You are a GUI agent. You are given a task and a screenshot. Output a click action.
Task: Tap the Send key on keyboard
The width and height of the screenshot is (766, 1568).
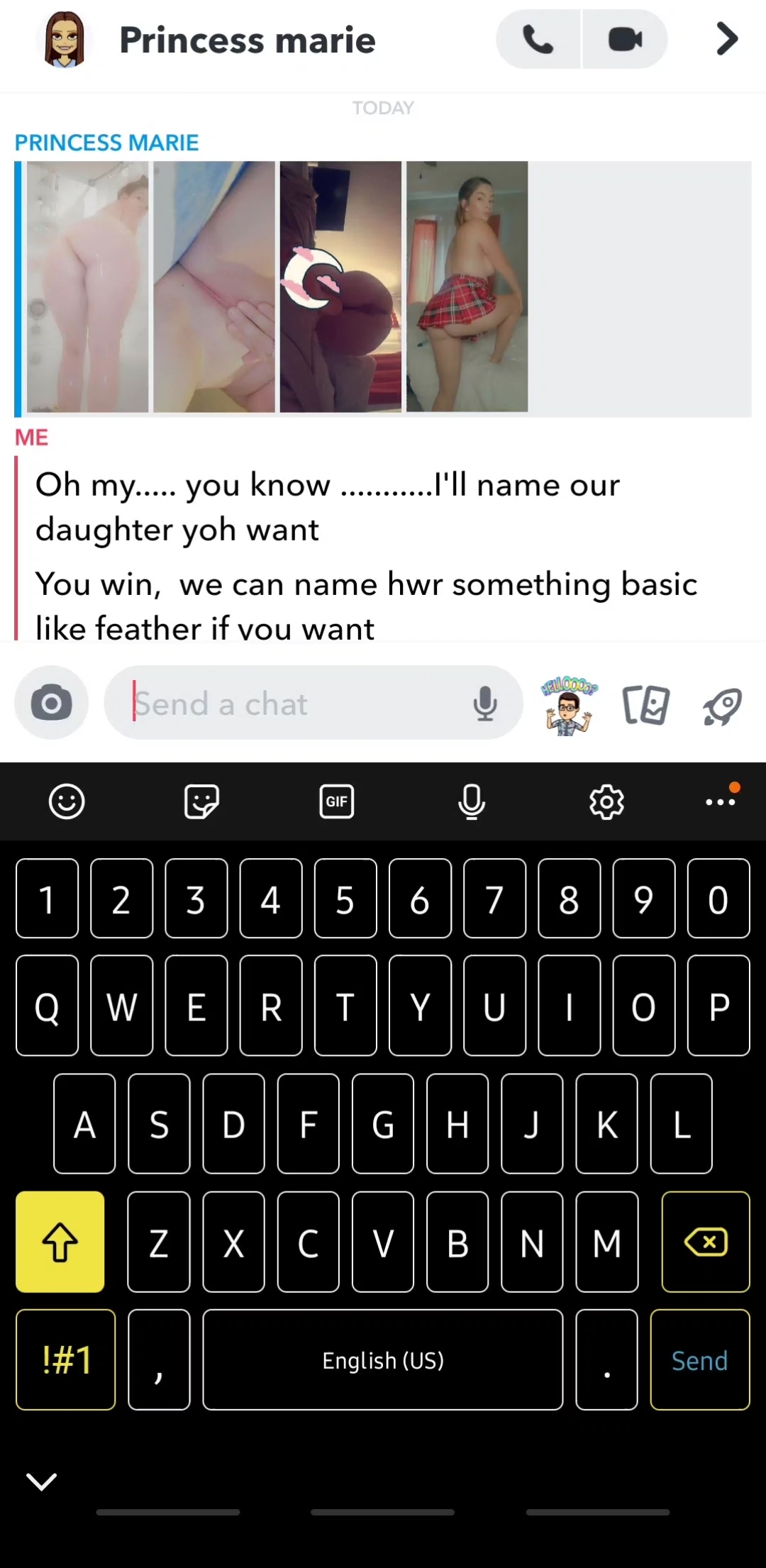[699, 1360]
